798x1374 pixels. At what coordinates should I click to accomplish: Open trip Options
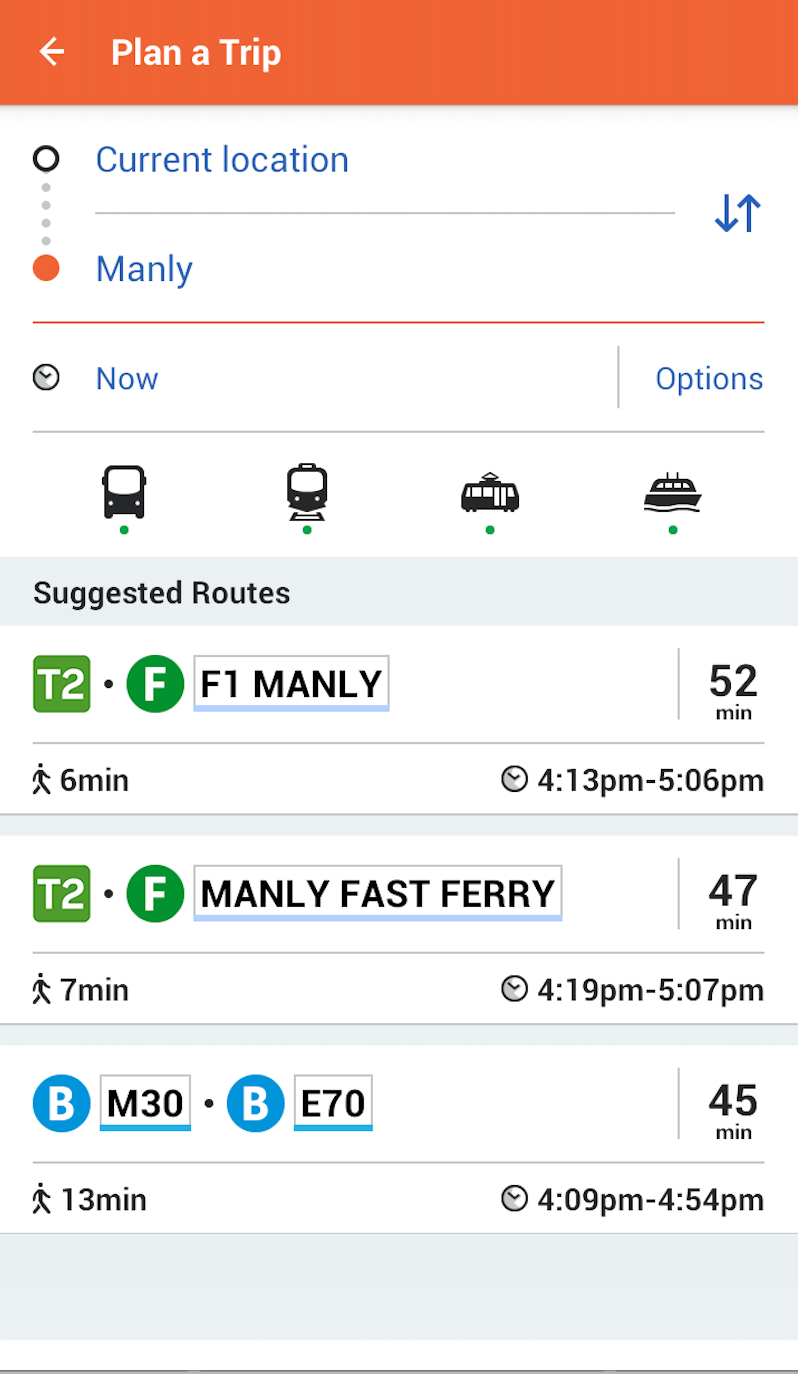[x=709, y=378]
